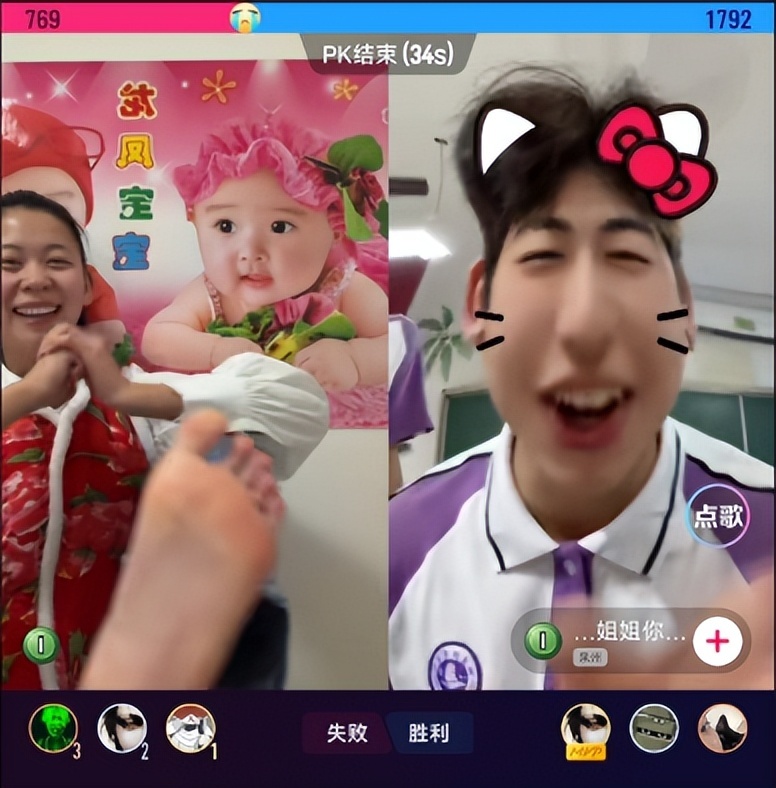This screenshot has width=776, height=788.
Task: Open the opponent's top contributor avatar with badge
Action: [x=586, y=730]
